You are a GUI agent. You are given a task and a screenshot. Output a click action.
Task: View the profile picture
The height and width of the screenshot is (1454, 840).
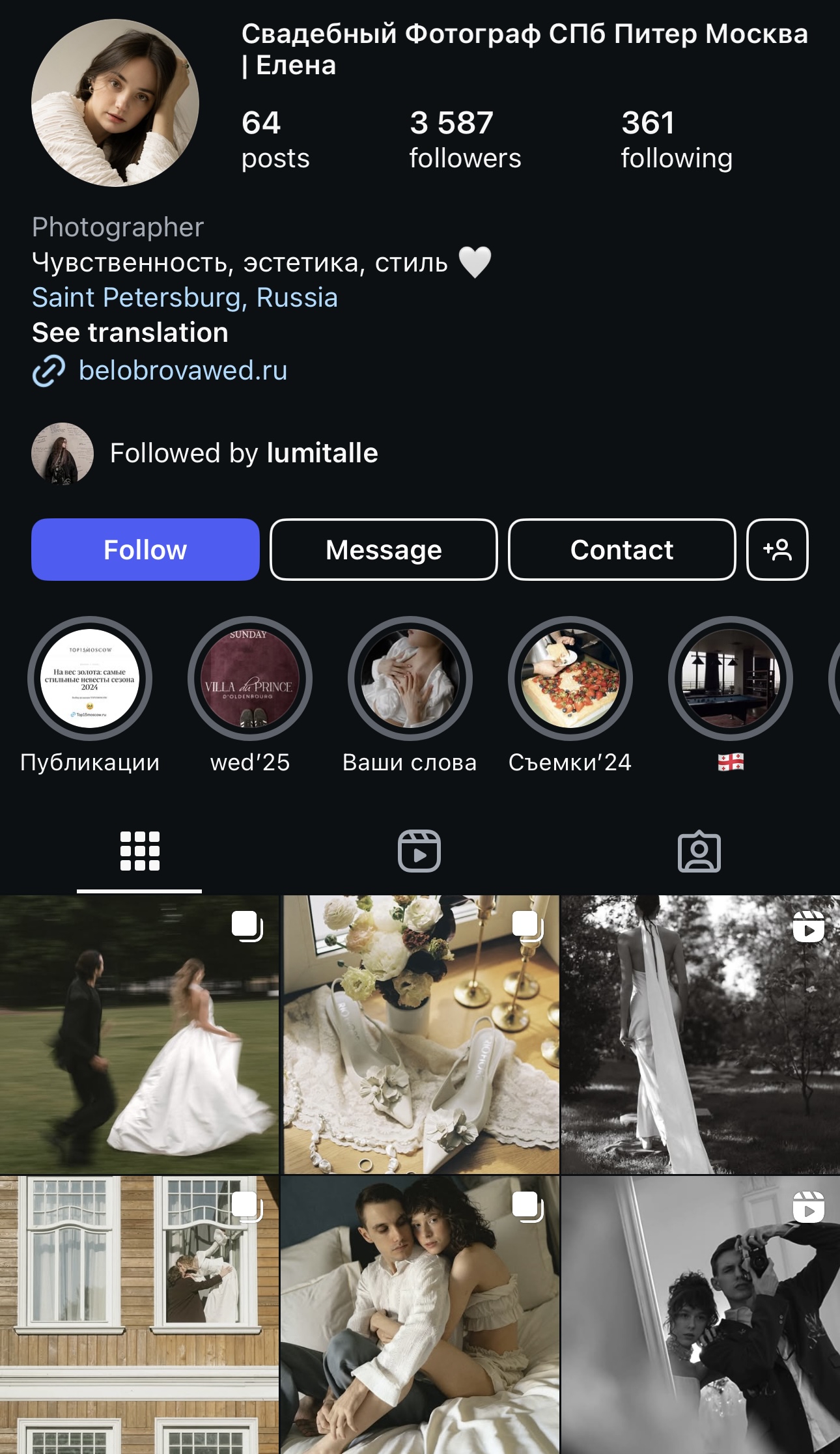coord(115,103)
